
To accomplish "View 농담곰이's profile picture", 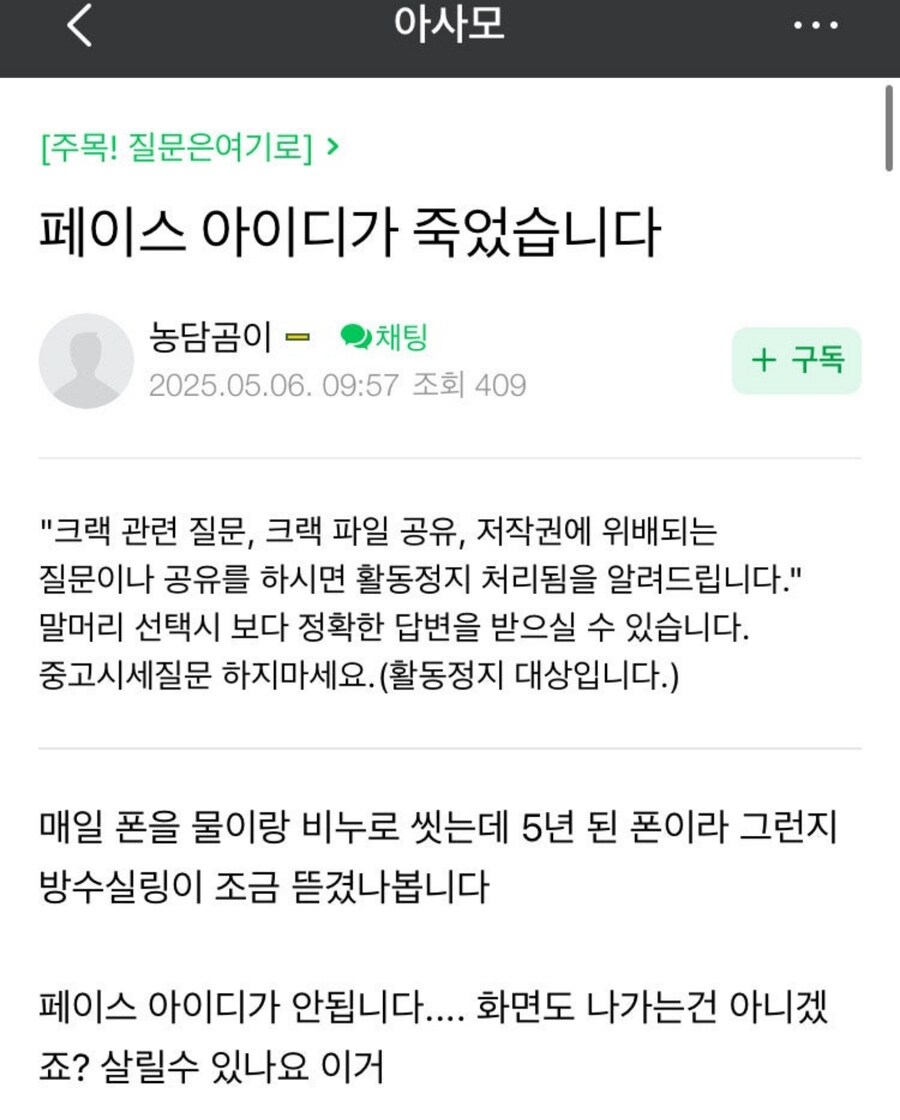I will pos(86,361).
